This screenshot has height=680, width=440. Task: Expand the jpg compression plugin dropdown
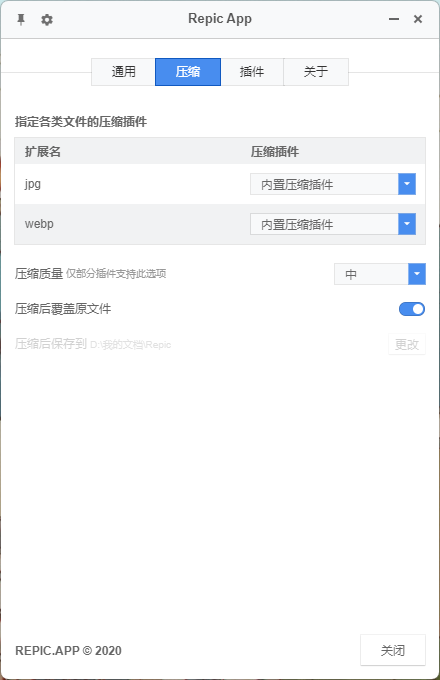pyautogui.click(x=333, y=184)
